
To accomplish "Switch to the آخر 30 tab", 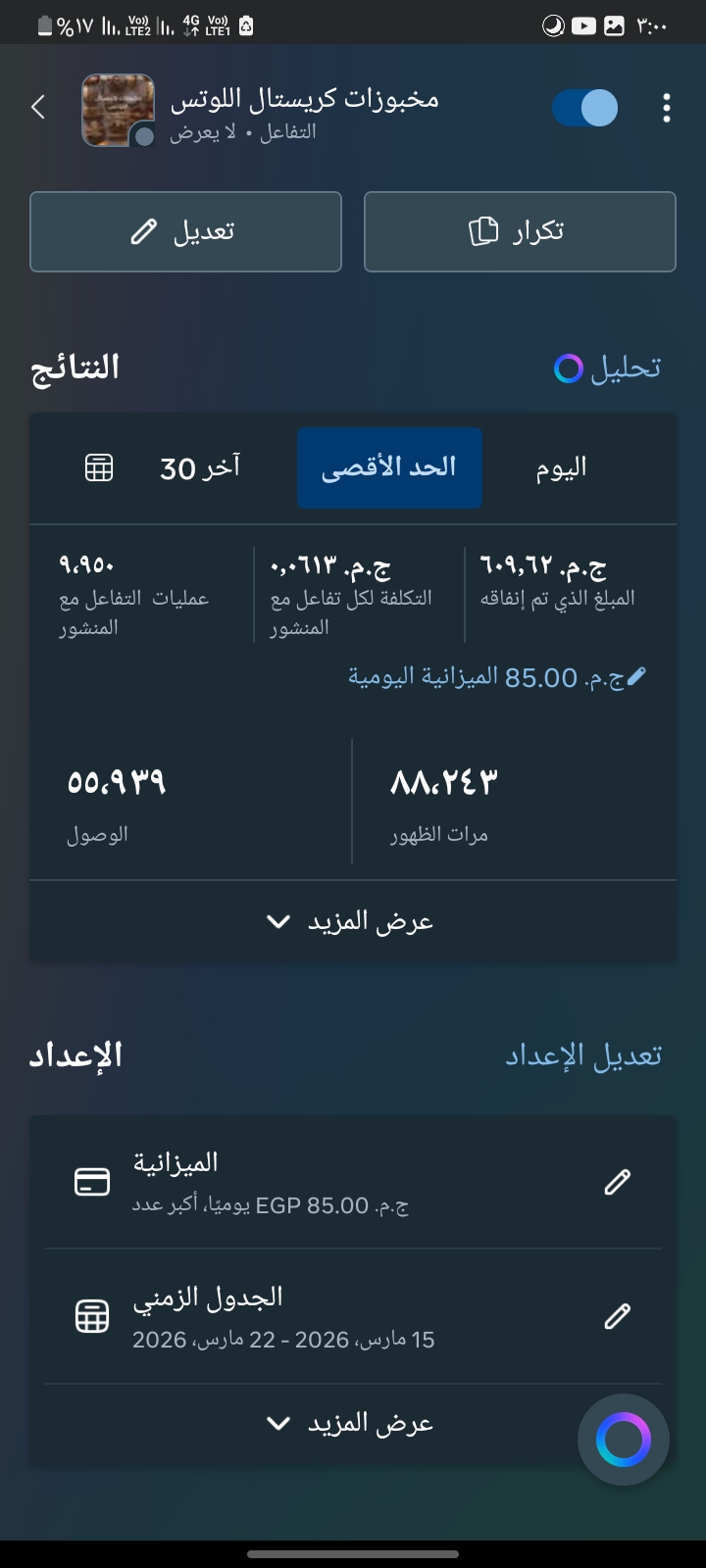I will pyautogui.click(x=200, y=468).
